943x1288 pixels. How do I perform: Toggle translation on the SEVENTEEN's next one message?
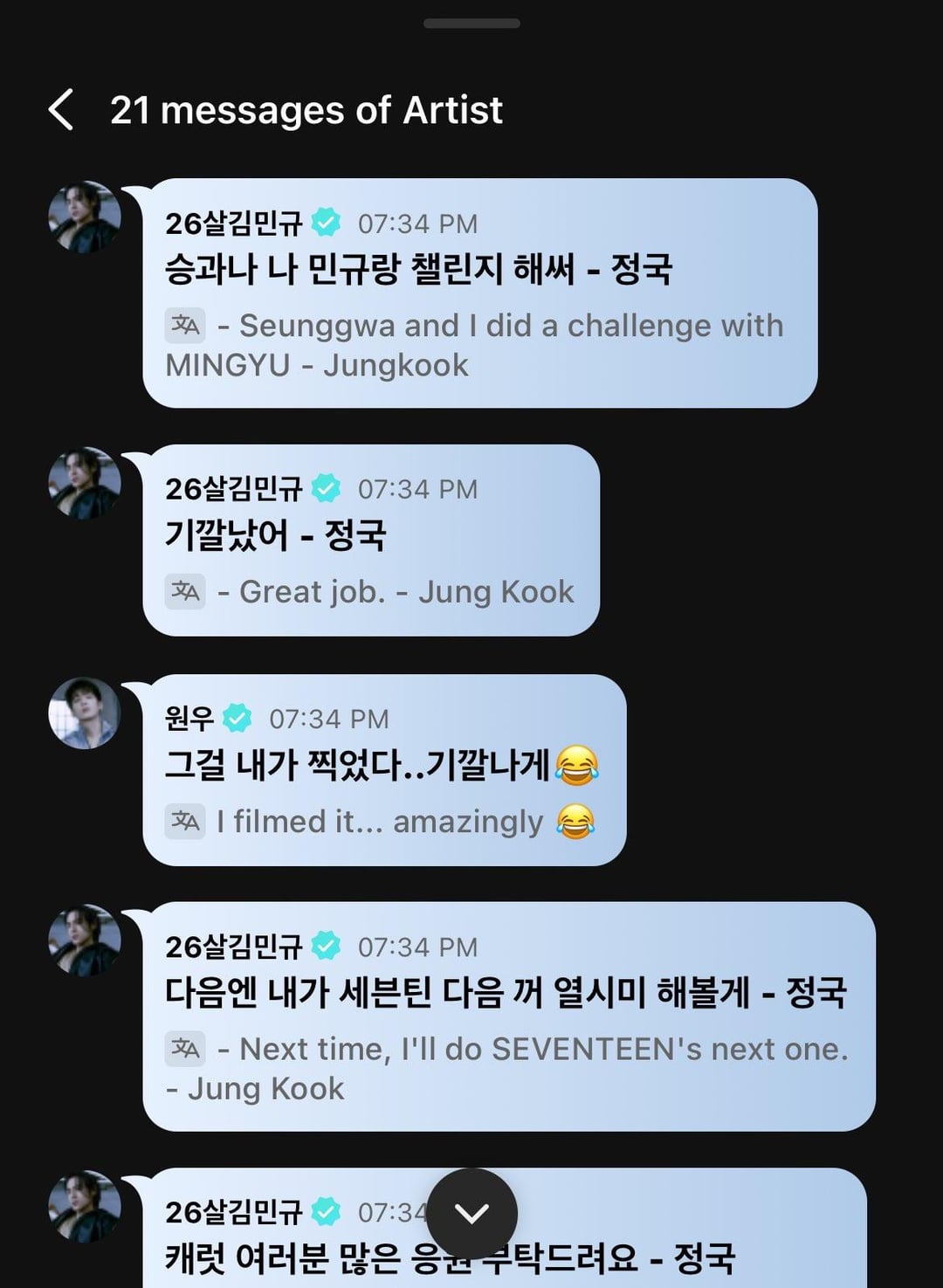[x=185, y=1048]
